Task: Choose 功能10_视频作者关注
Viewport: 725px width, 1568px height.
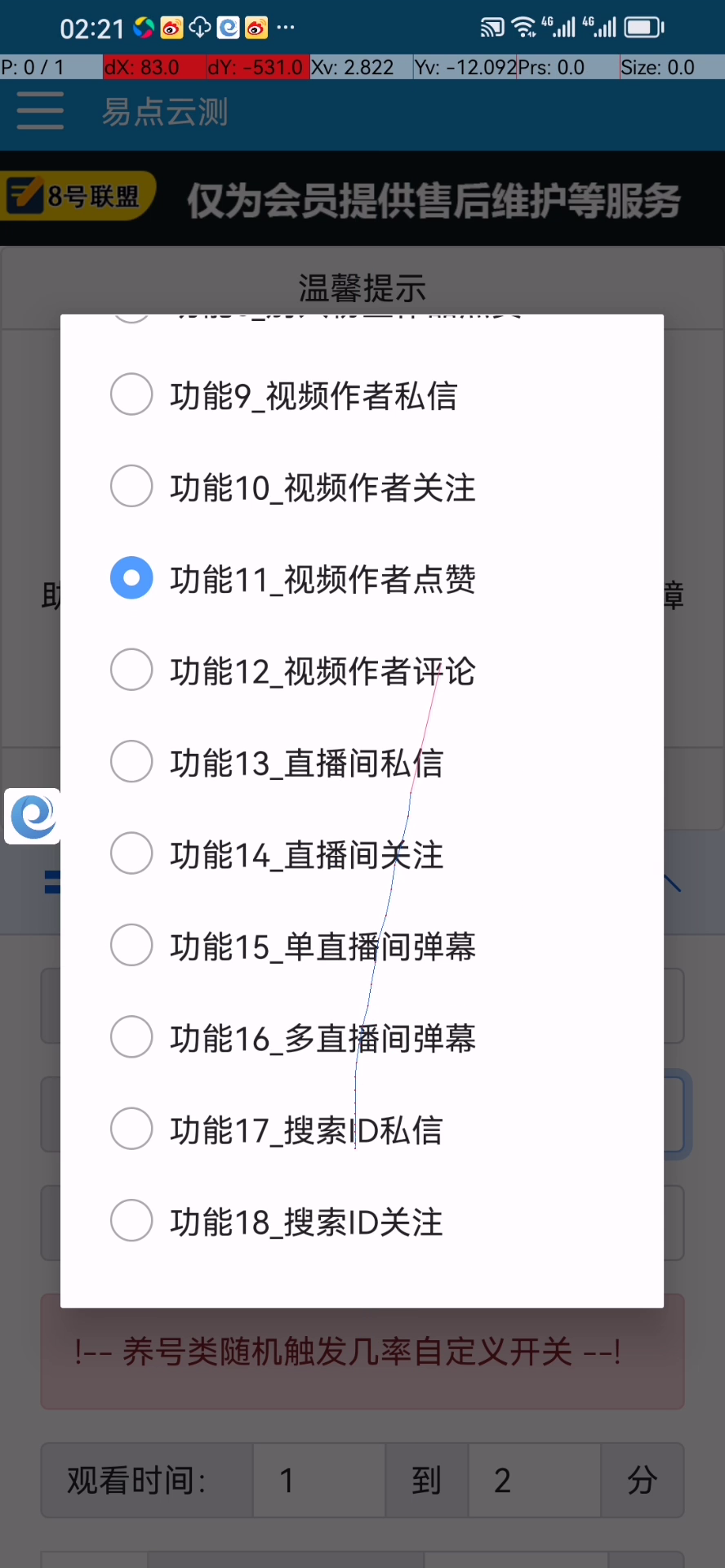Action: (131, 486)
